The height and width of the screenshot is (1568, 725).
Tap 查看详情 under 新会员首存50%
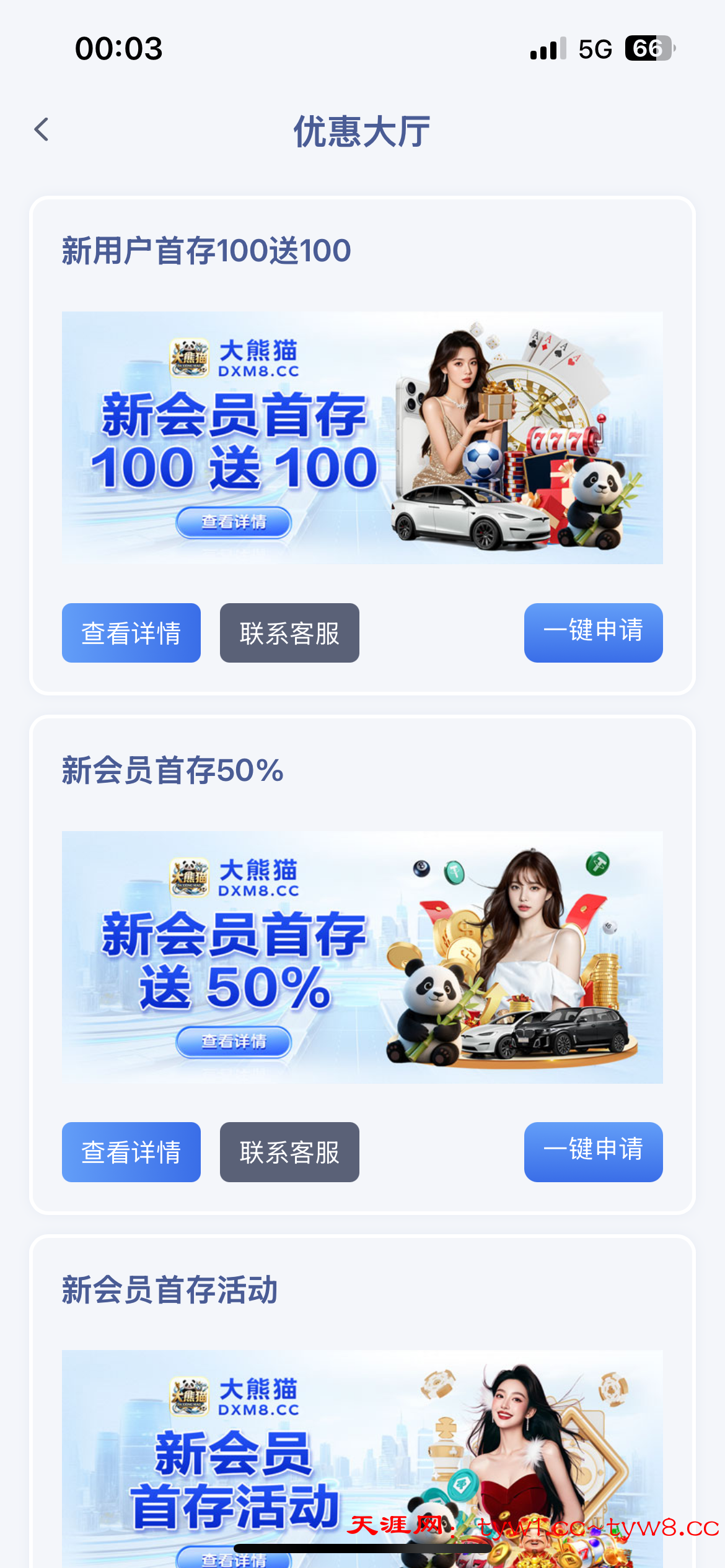131,1152
